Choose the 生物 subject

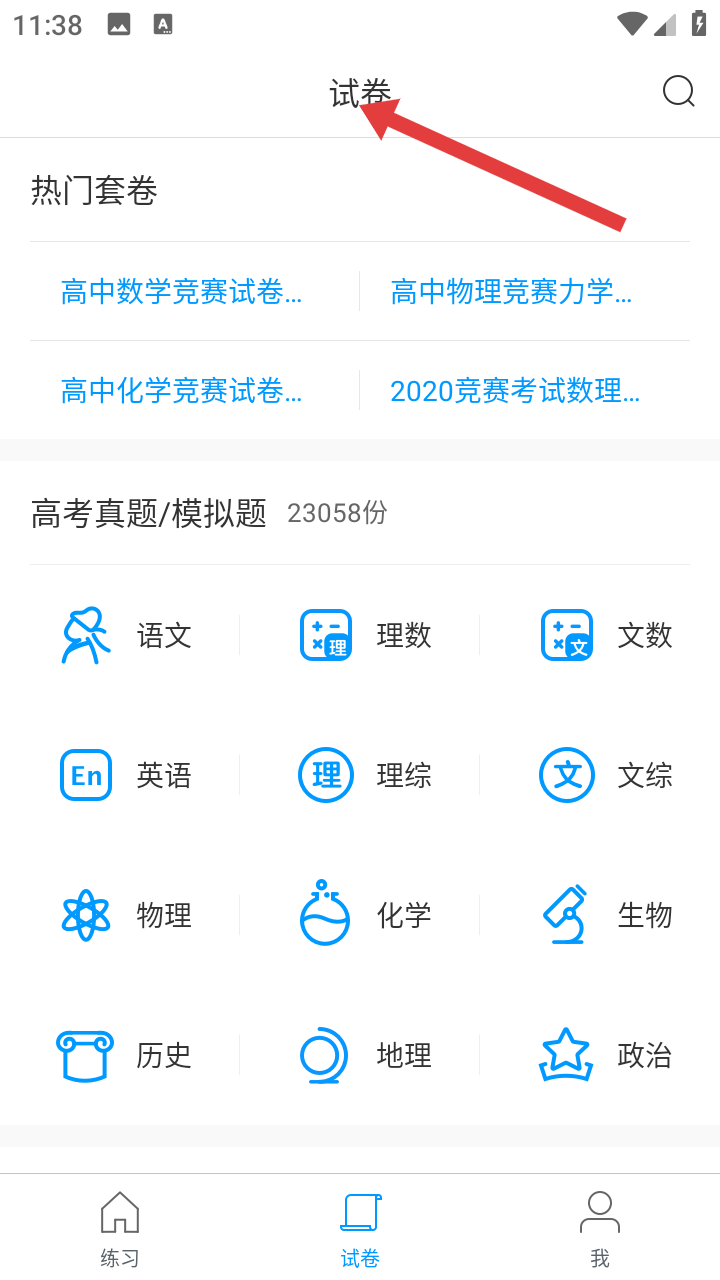[x=606, y=915]
